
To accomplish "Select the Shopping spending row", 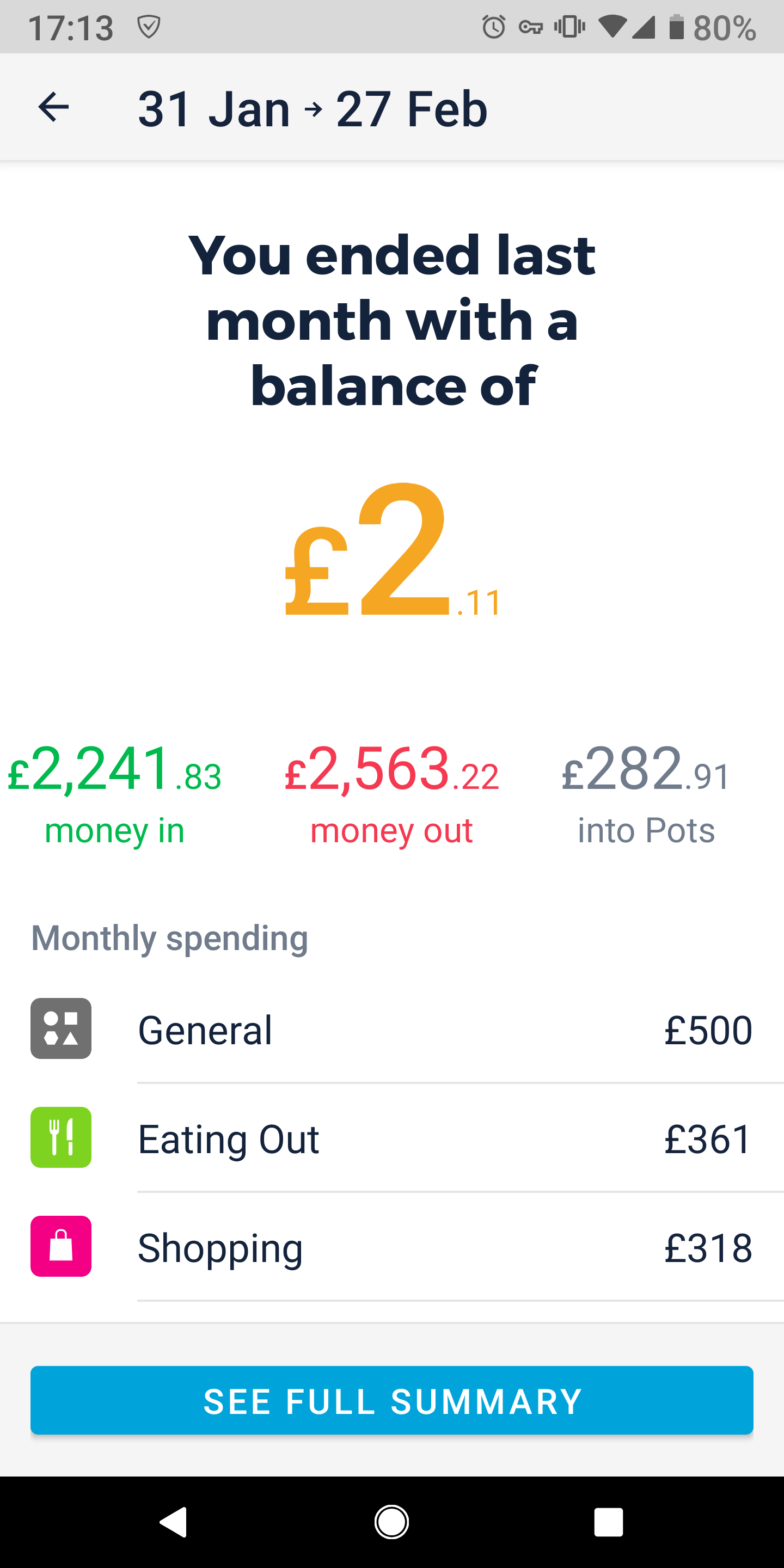I will (x=392, y=1247).
